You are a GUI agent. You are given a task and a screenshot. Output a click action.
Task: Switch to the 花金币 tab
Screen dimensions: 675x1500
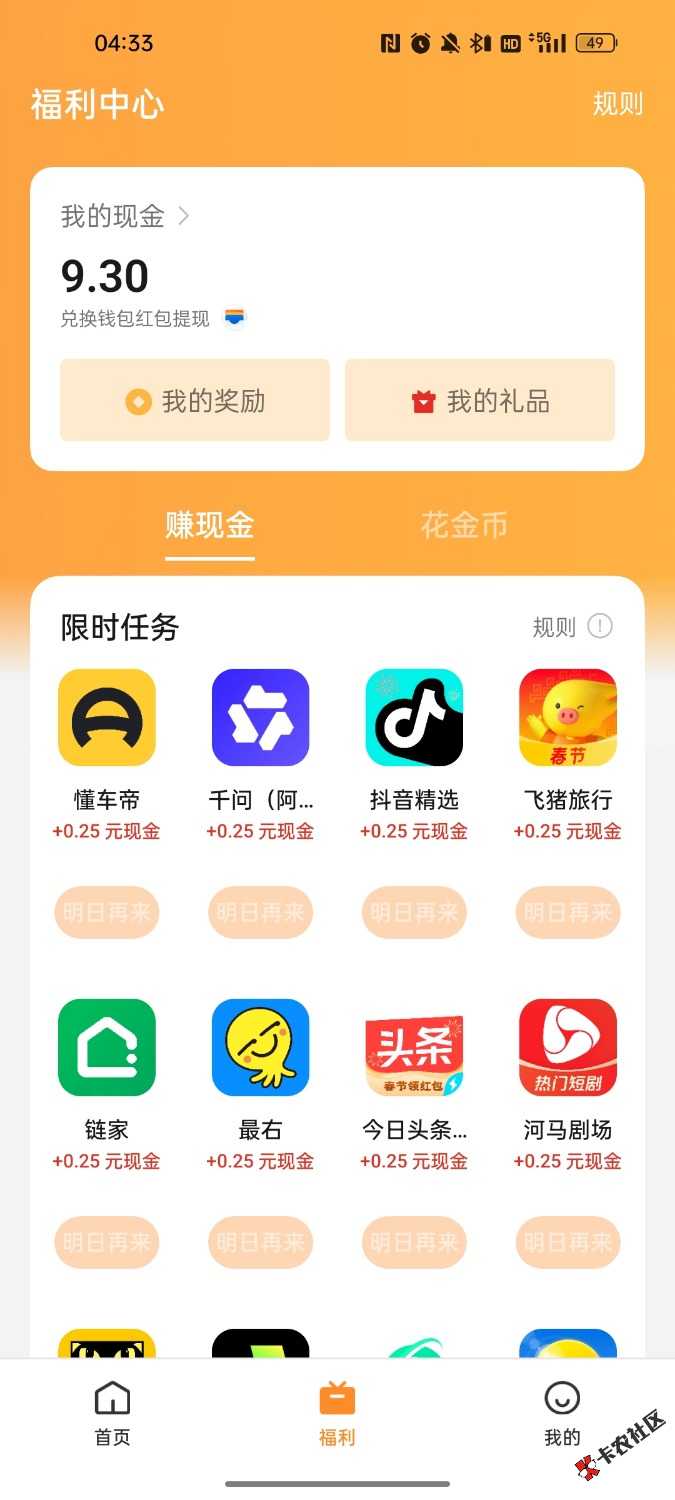tap(464, 526)
